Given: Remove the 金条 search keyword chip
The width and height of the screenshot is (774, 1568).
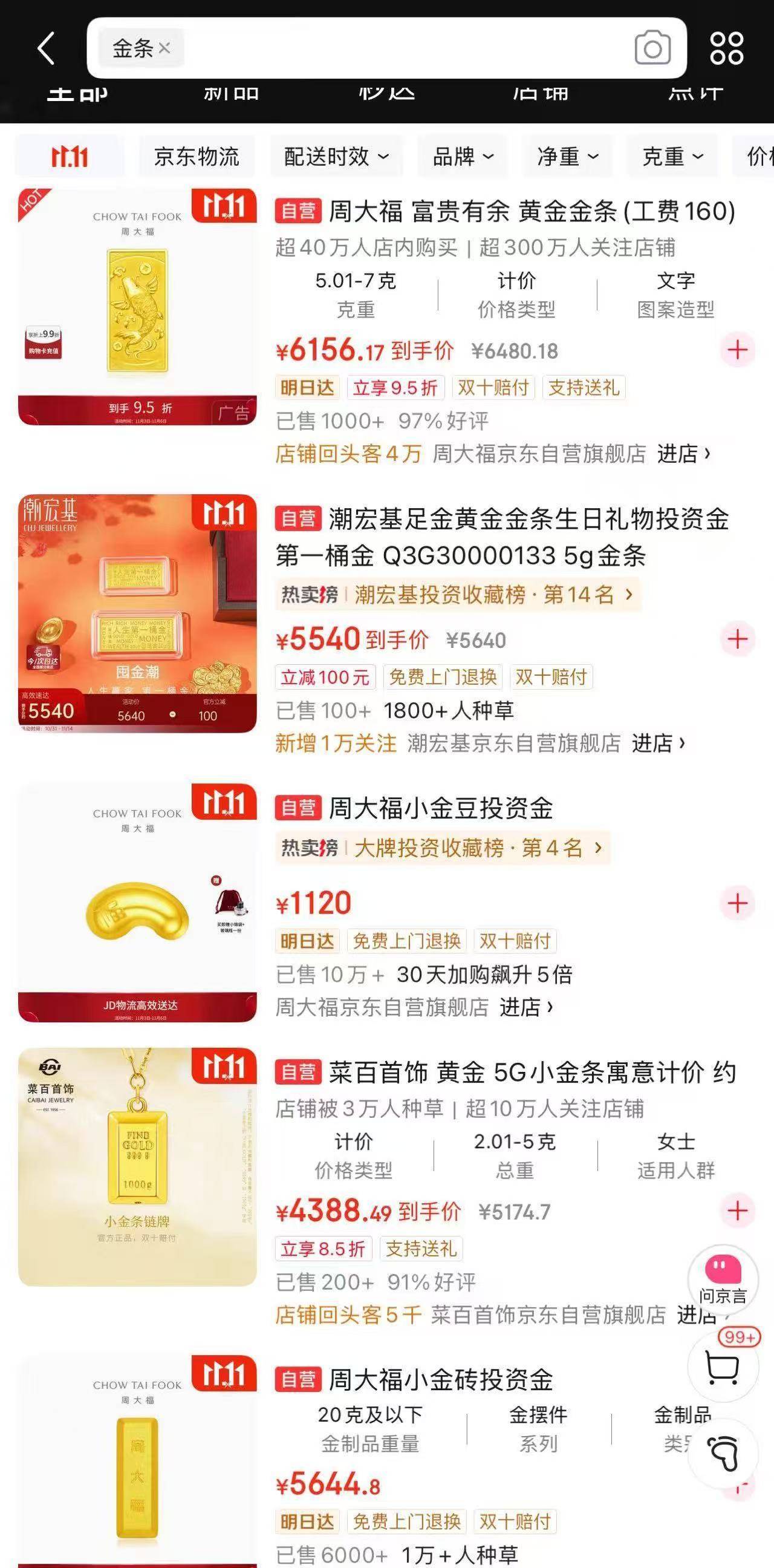Looking at the screenshot, I should (164, 47).
